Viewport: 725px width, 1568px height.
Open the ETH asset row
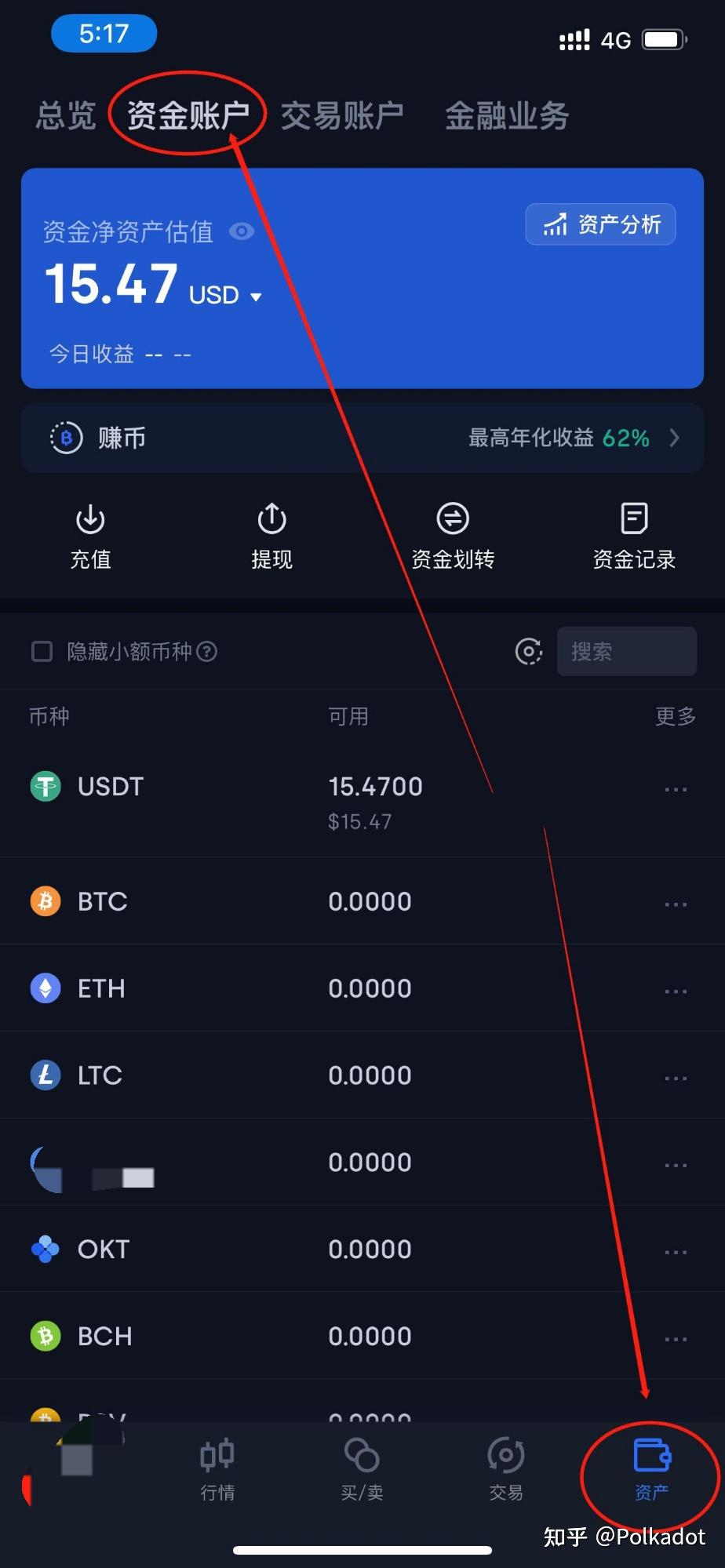(235, 988)
